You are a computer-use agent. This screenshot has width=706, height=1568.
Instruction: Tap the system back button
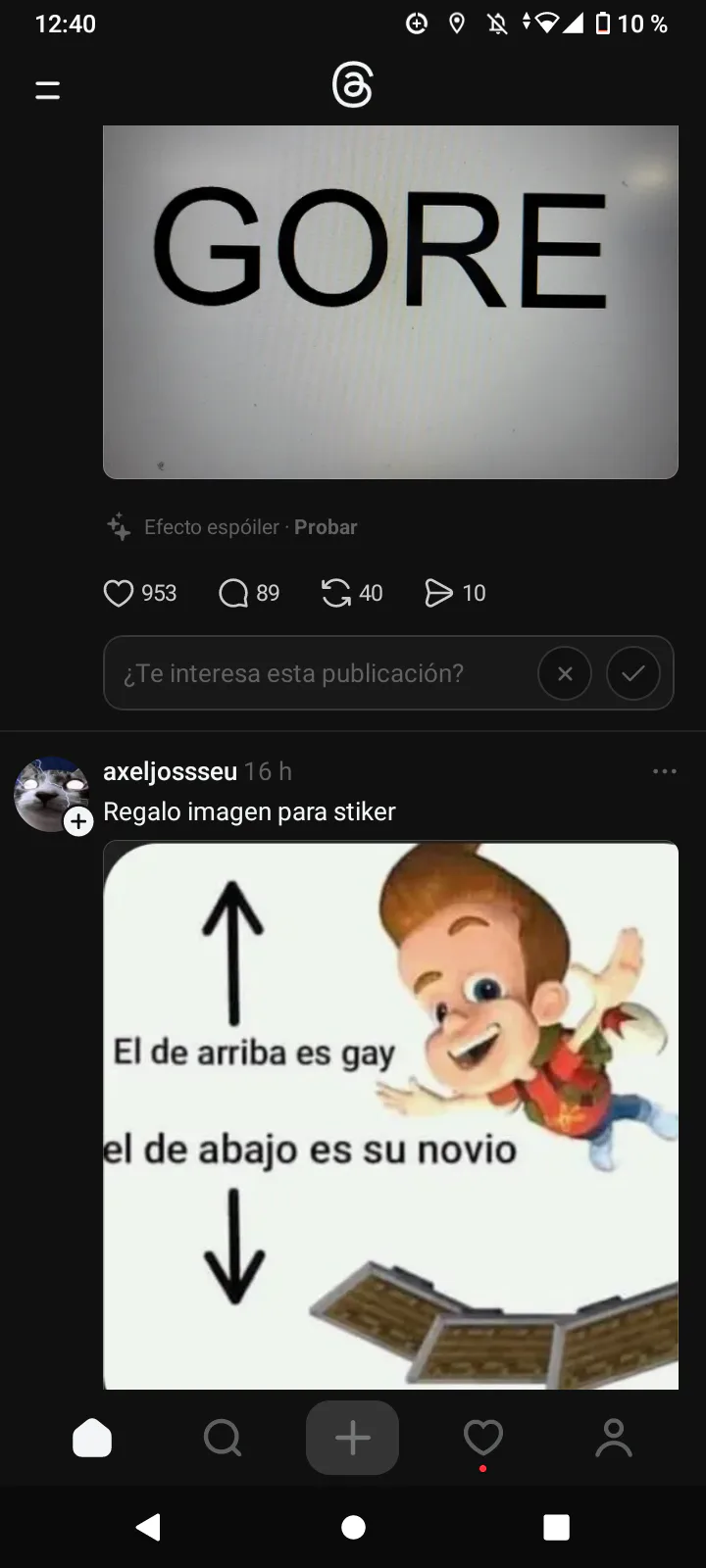[x=149, y=1527]
